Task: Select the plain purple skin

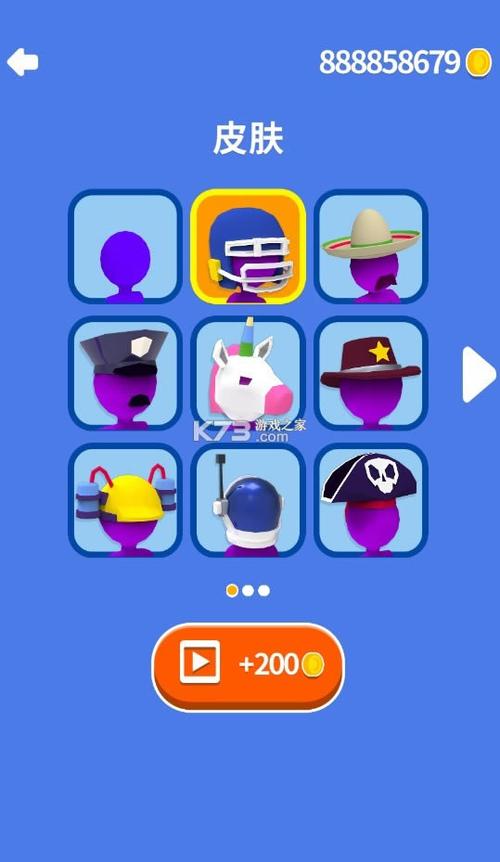Action: pos(125,246)
